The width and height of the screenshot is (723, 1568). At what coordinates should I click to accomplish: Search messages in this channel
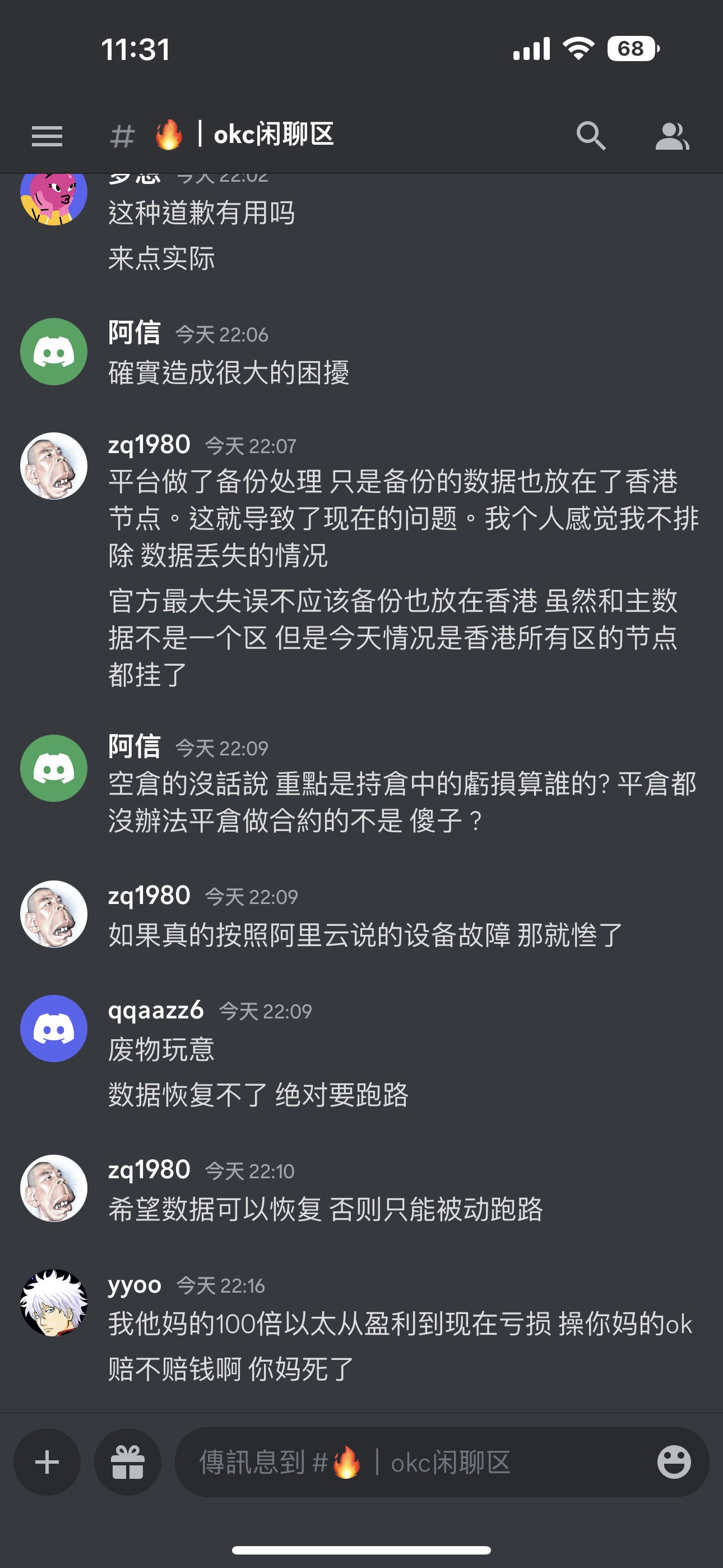pyautogui.click(x=590, y=135)
